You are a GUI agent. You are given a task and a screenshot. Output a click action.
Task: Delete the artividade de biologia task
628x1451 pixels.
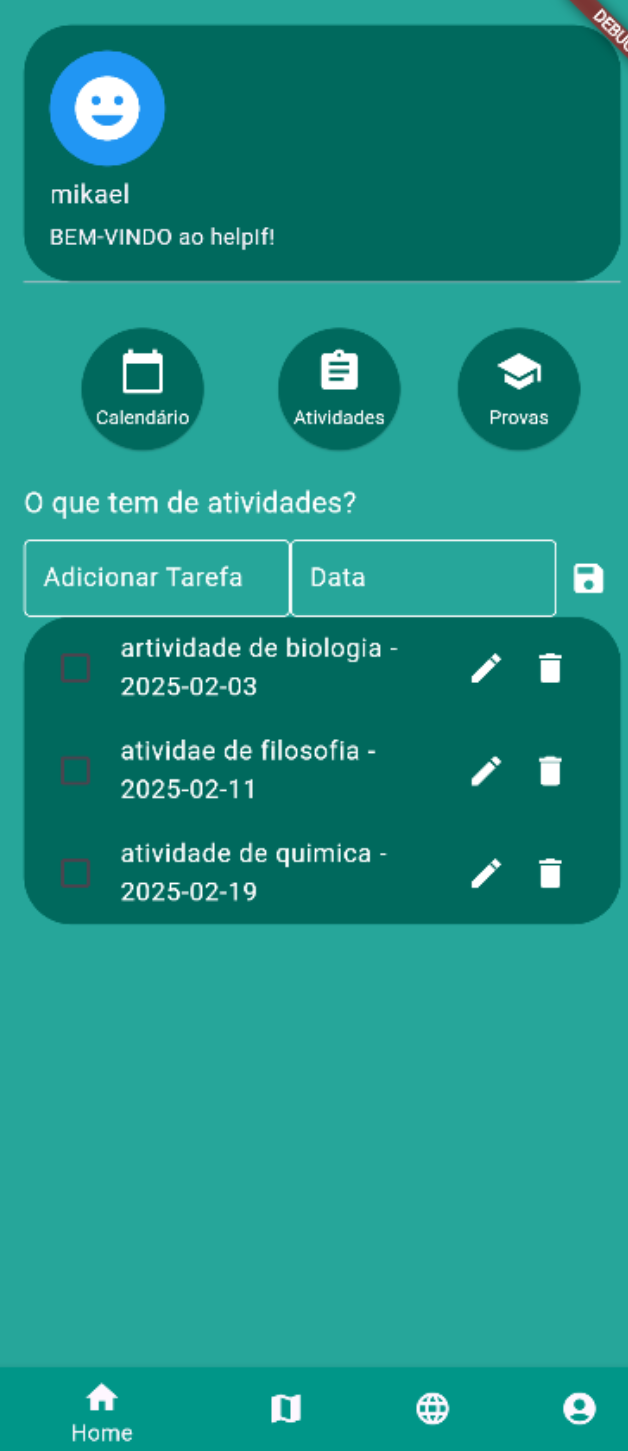click(x=550, y=668)
